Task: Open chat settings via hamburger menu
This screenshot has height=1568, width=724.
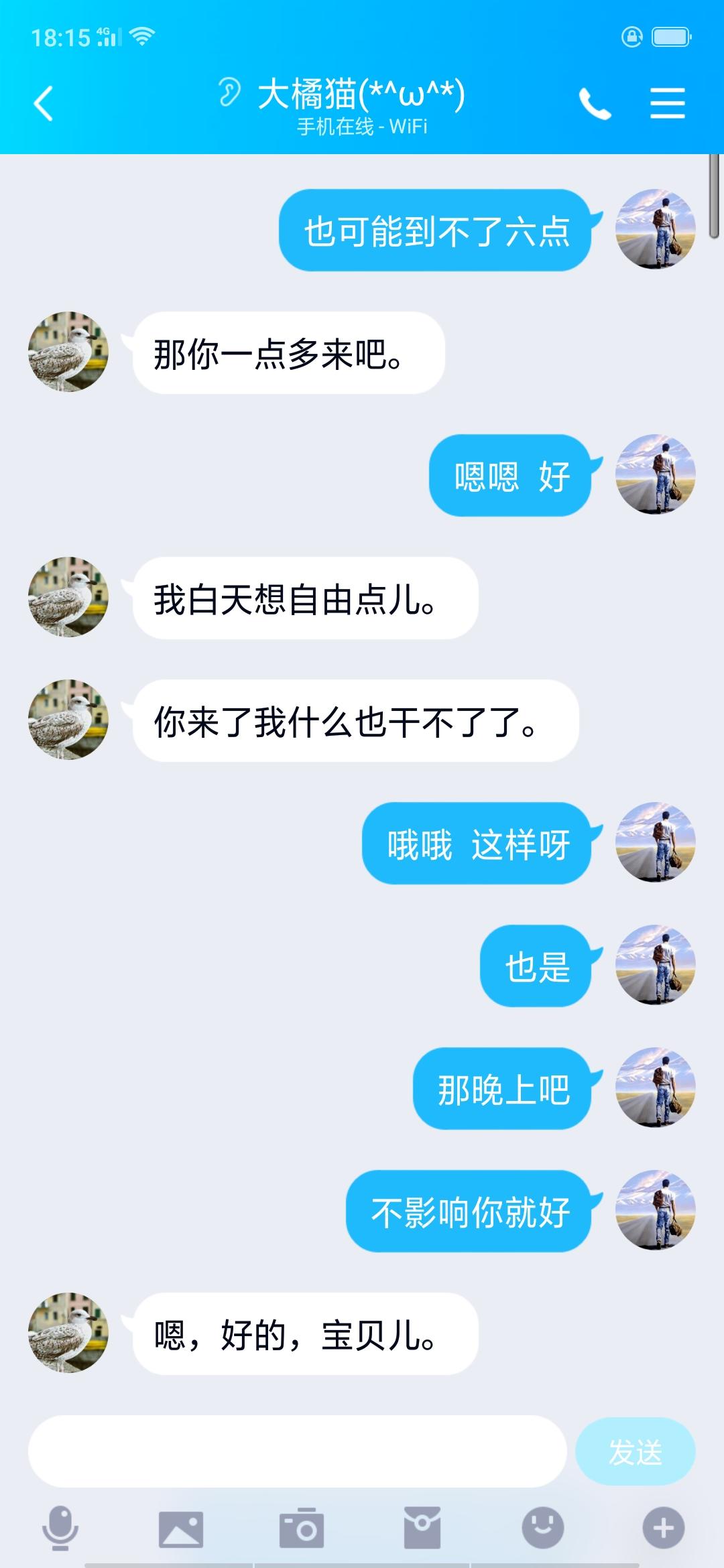Action: point(668,102)
